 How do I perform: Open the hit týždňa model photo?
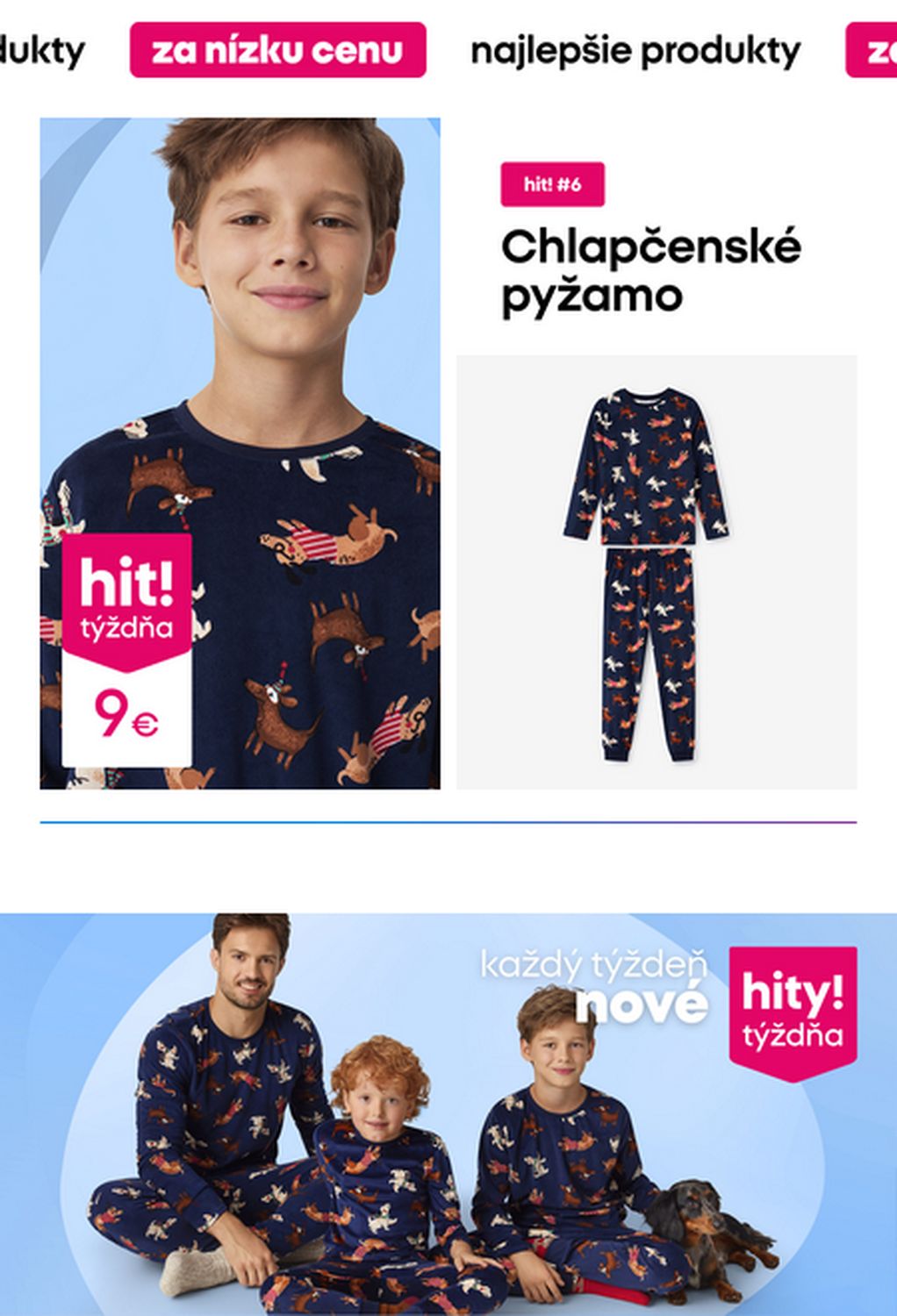[x=240, y=453]
